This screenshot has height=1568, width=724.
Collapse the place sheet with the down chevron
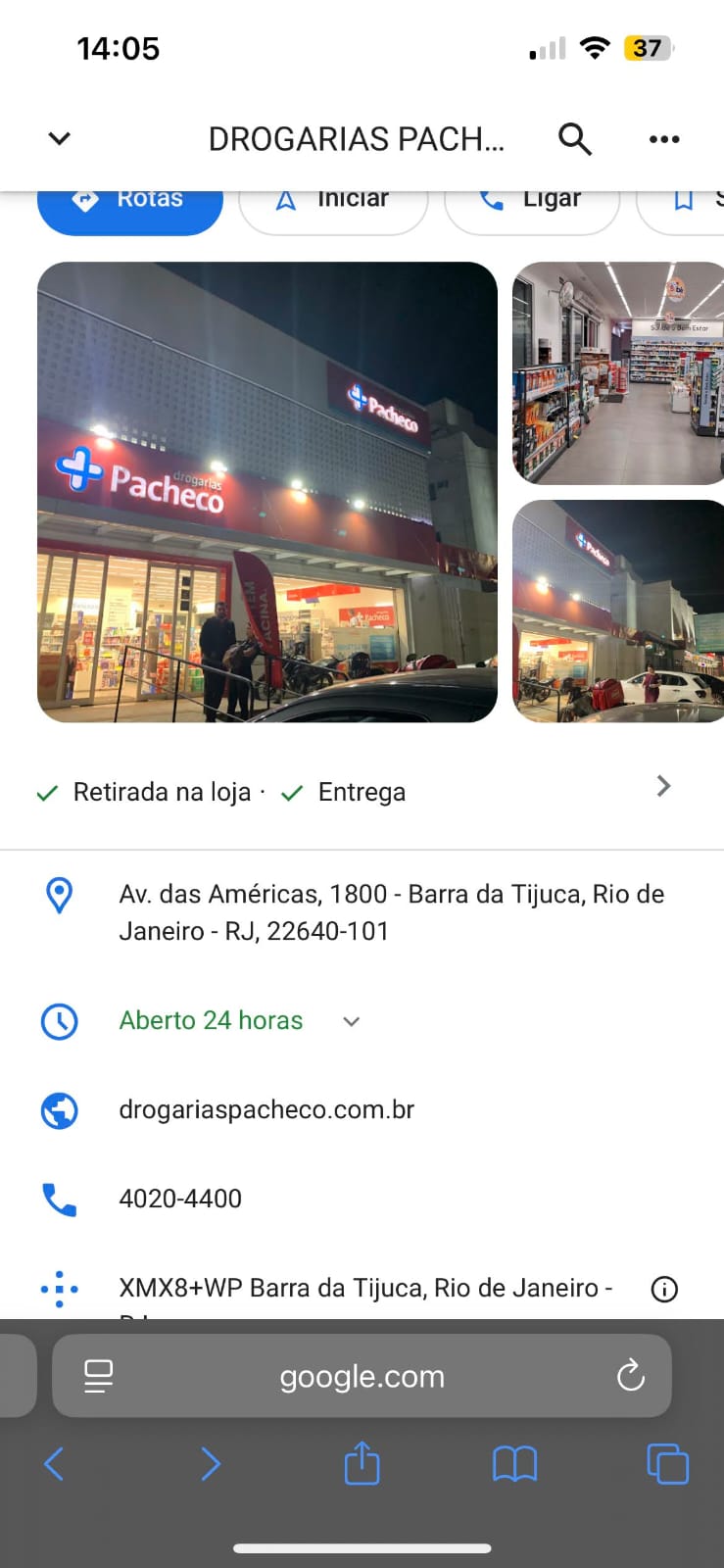click(59, 138)
